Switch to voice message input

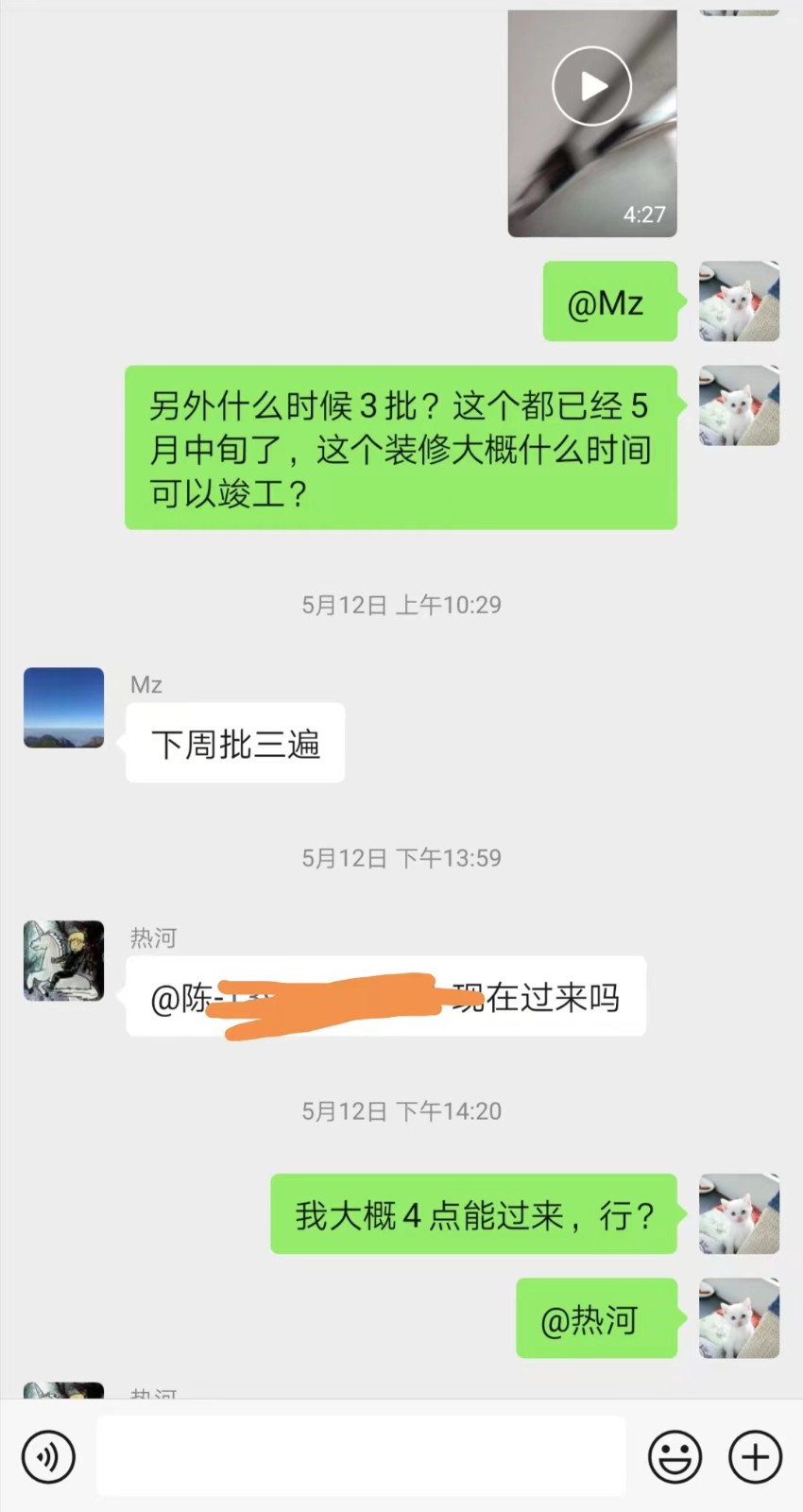point(48,1456)
